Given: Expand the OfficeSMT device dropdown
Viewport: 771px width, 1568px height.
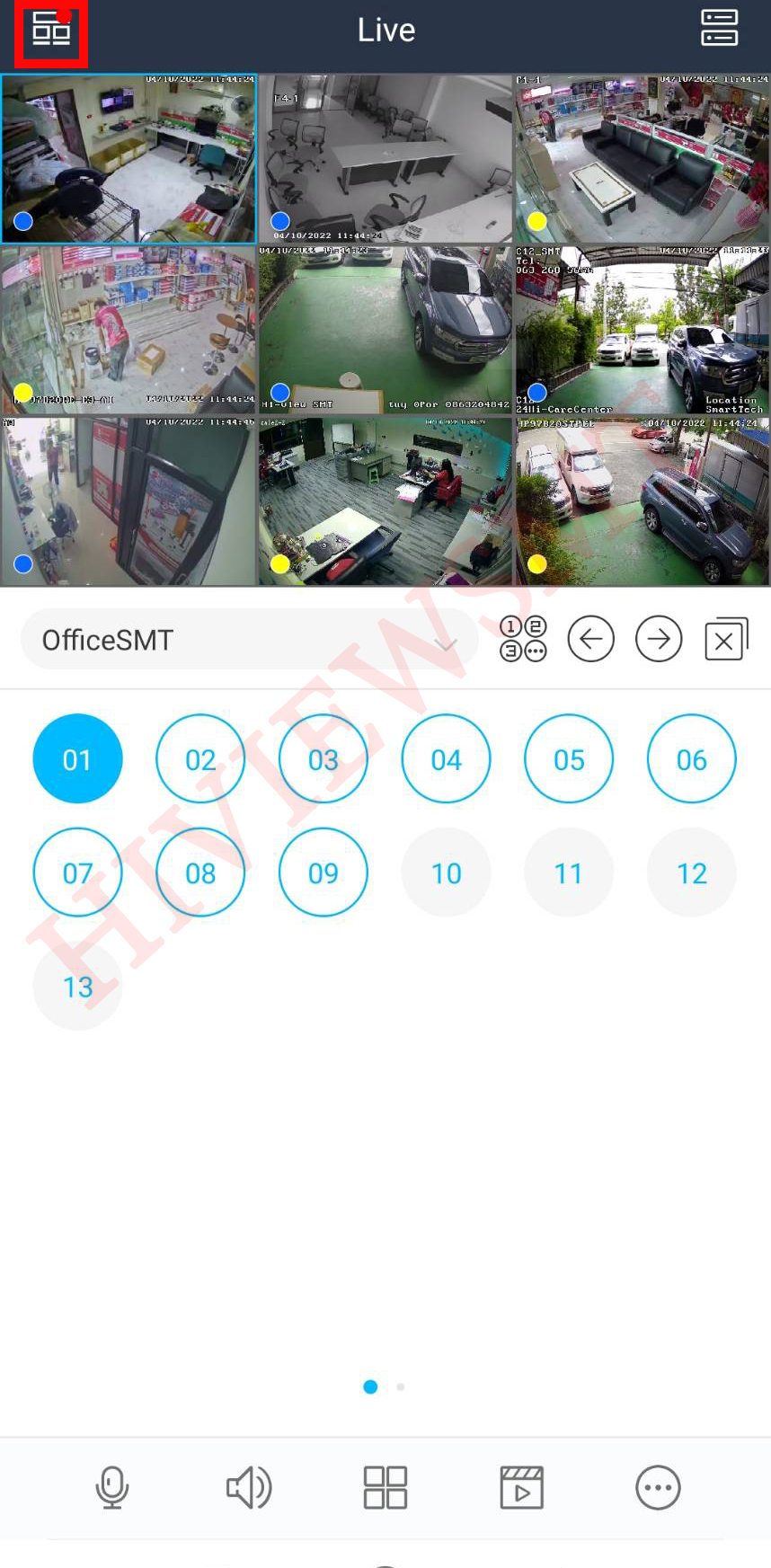Looking at the screenshot, I should coord(446,642).
